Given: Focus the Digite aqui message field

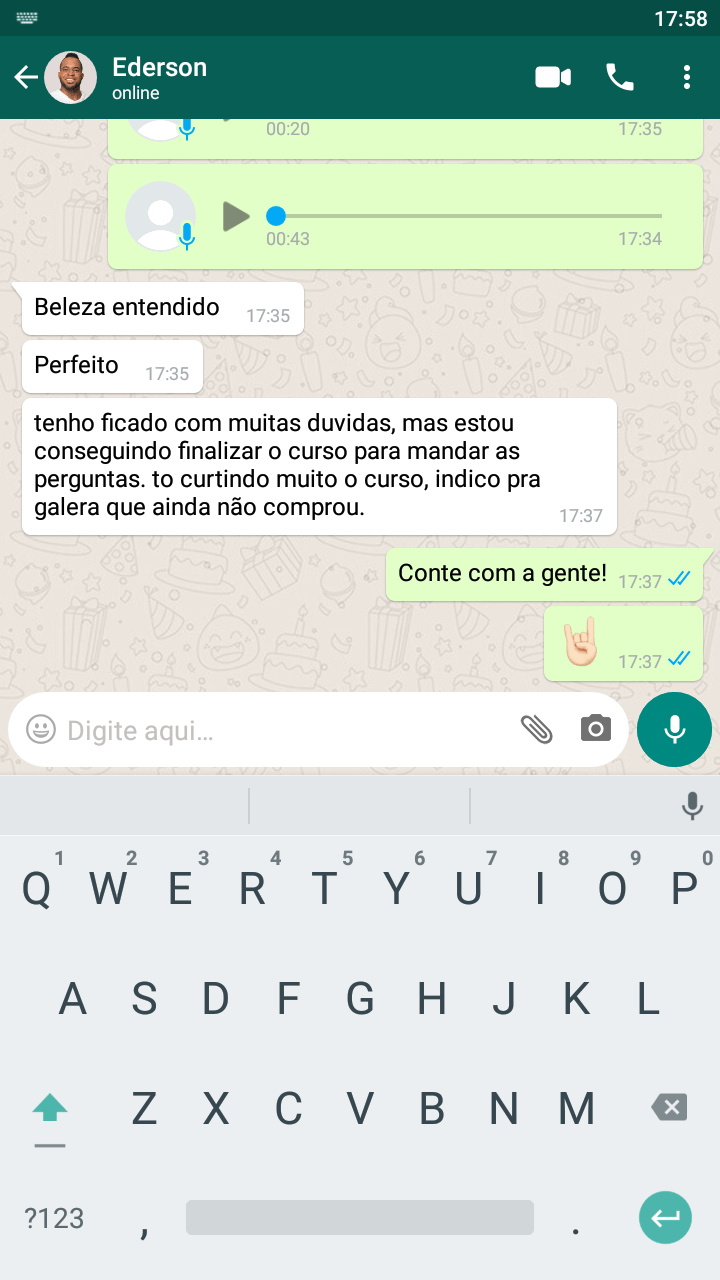Looking at the screenshot, I should click(x=285, y=730).
